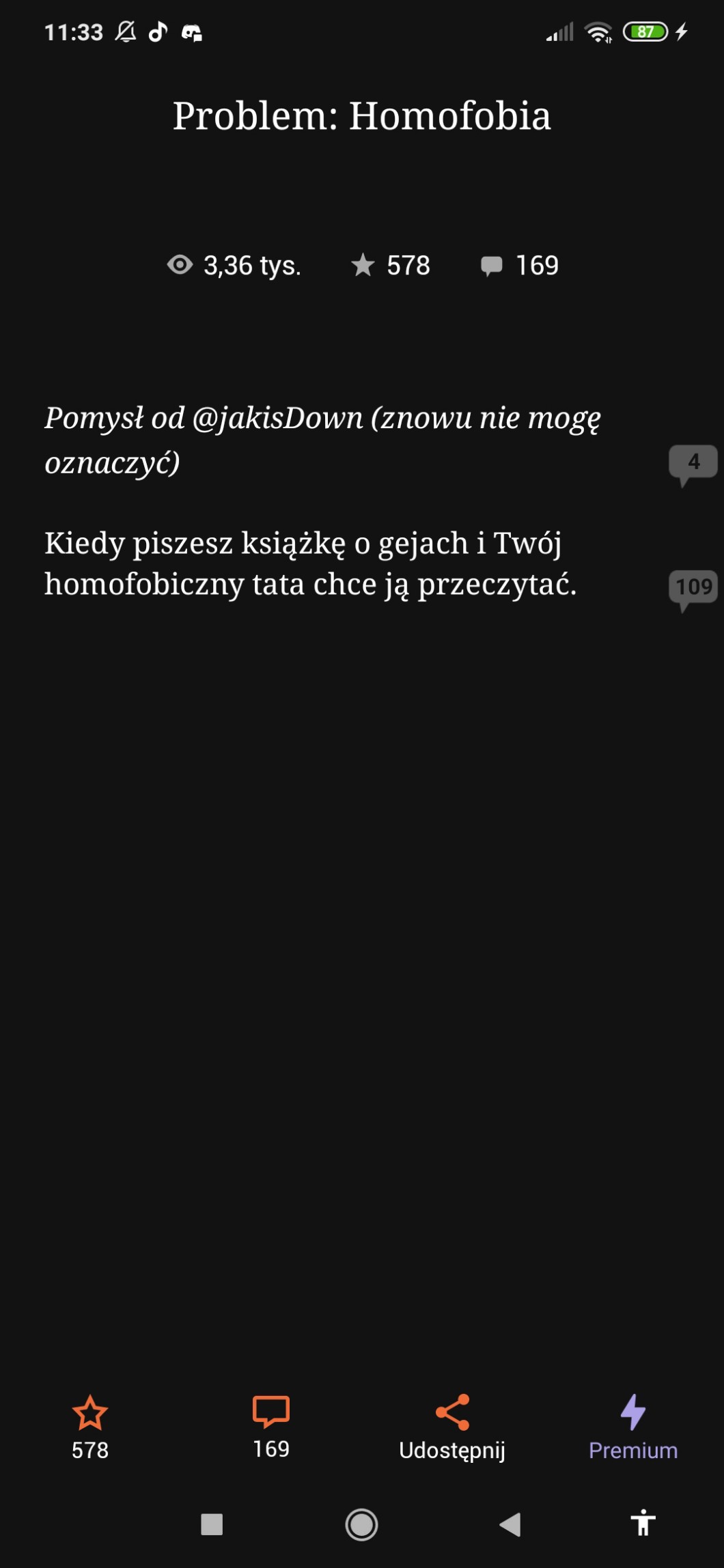Screen dimensions: 724x1568
Task: Vote with the star icon showing 578
Action: pyautogui.click(x=90, y=1425)
